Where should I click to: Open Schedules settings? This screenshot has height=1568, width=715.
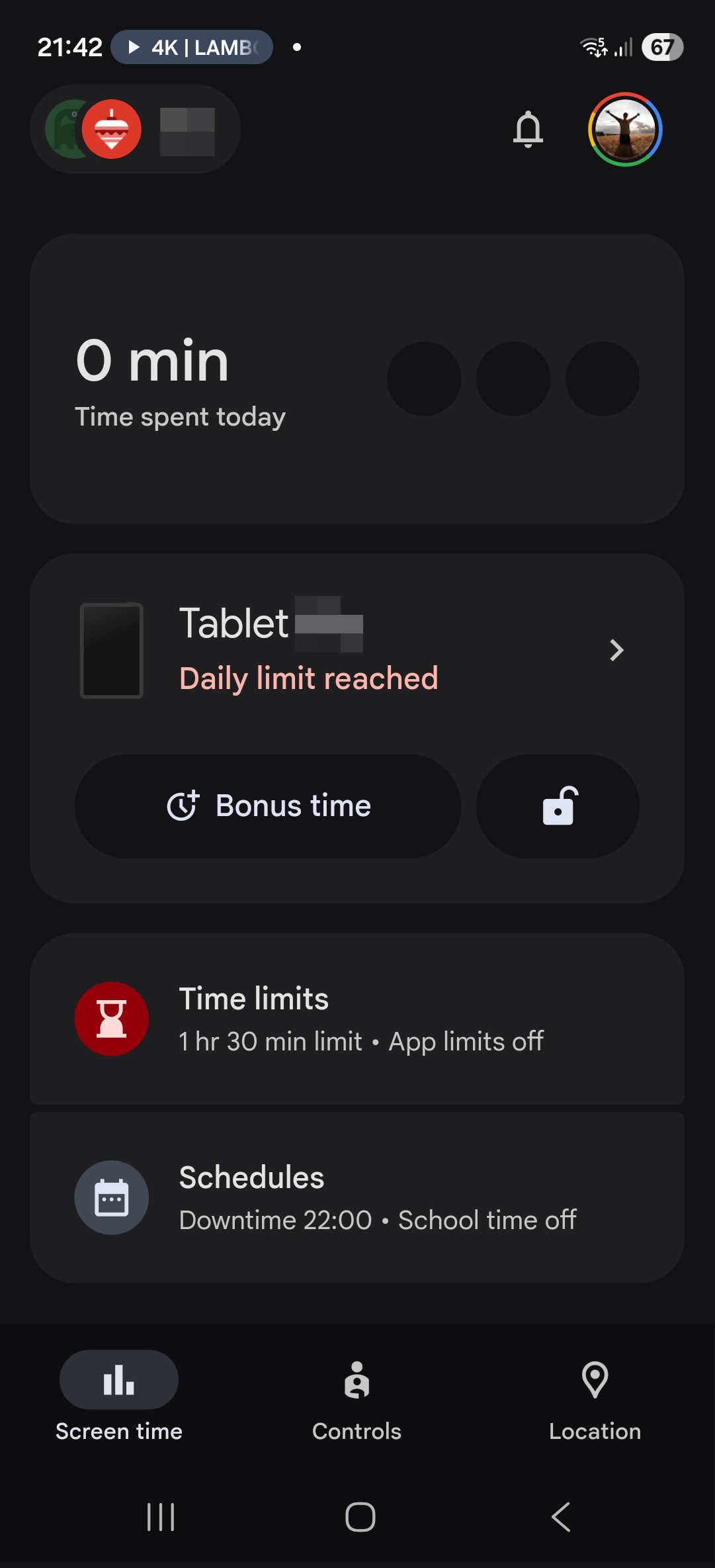(357, 1197)
